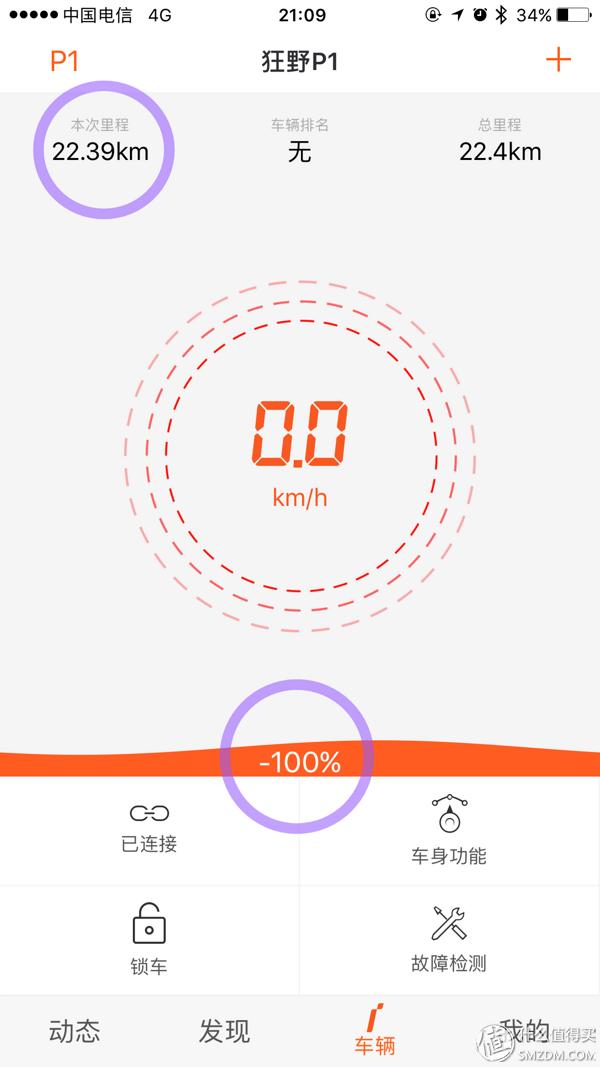Switch to the 动态 tab
Viewport: 600px width, 1067px height.
coord(75,1031)
